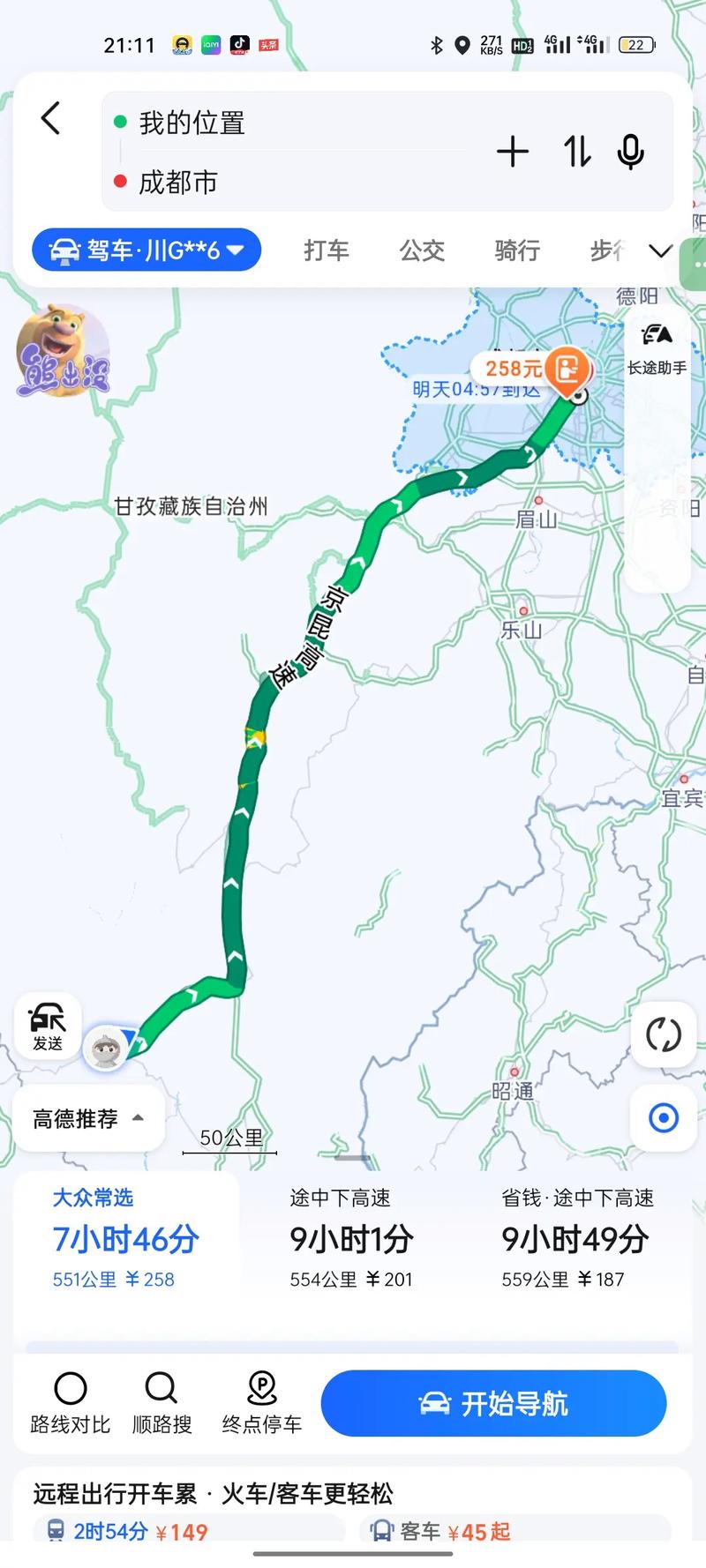Tap the 发送 icon to send route to car
706x1568 pixels.
(x=47, y=1025)
